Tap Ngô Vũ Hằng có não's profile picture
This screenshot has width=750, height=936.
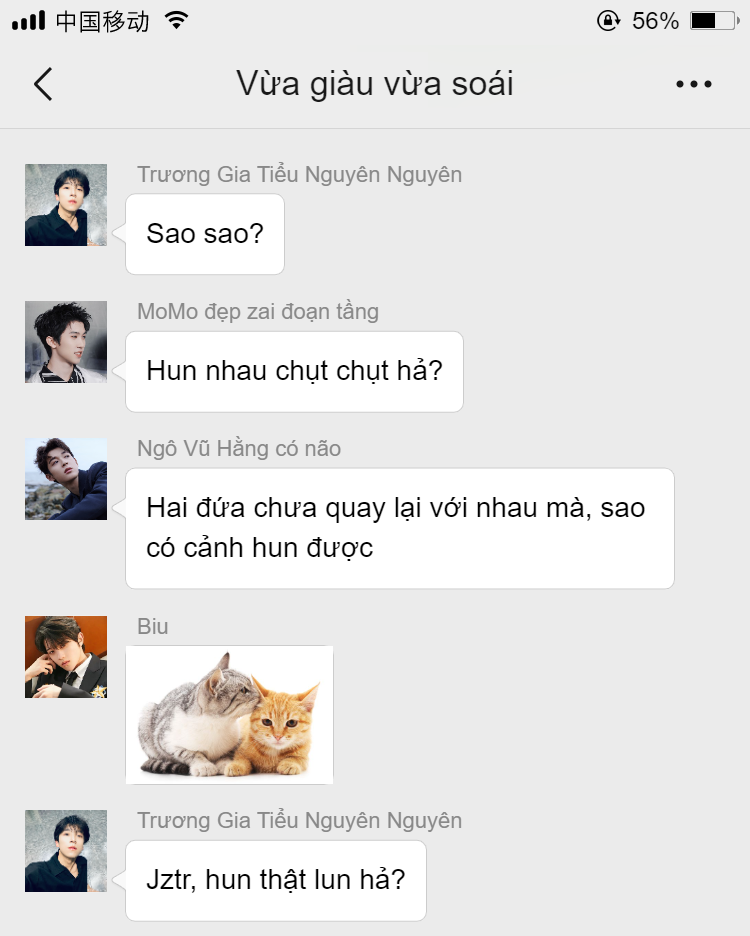click(x=66, y=479)
